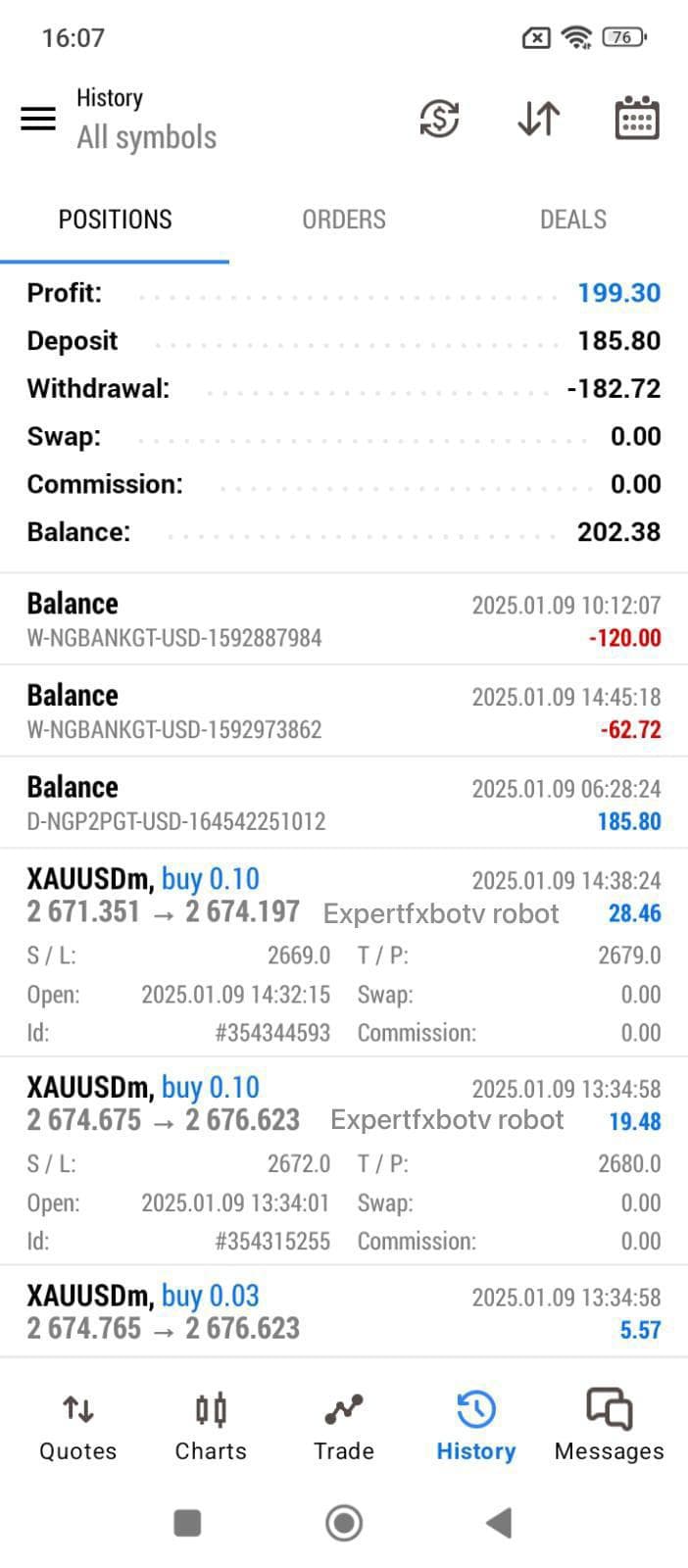Image resolution: width=688 pixels, height=1568 pixels.
Task: Open the Messages tab
Action: (x=609, y=1427)
